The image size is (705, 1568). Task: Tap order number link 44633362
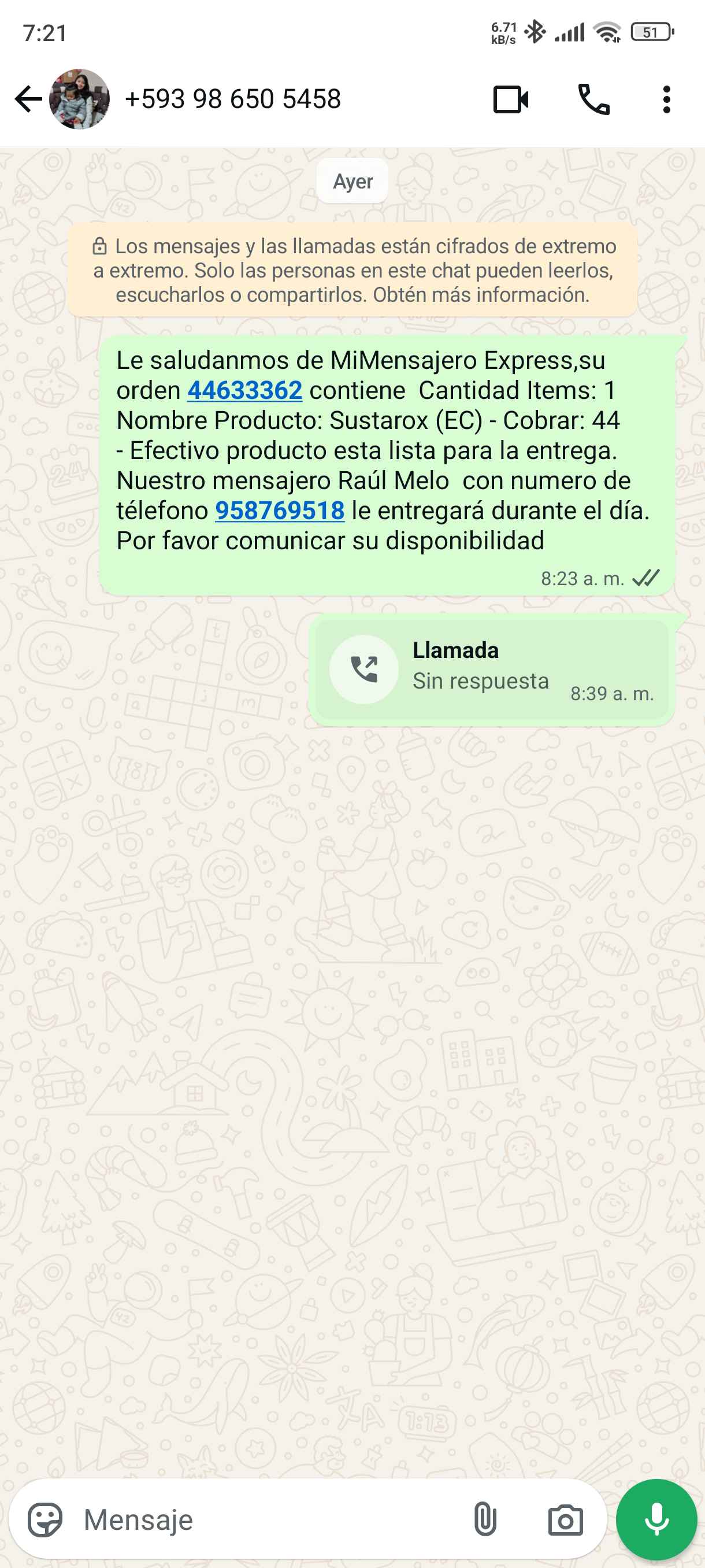point(244,390)
